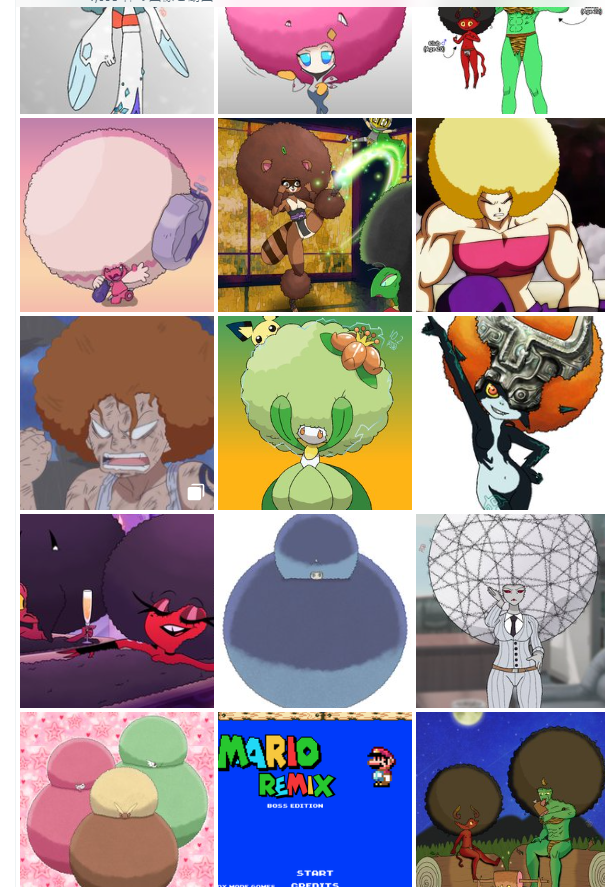The height and width of the screenshot is (887, 605).
Task: Open the orange afro imp with helmet image
Action: click(x=510, y=412)
